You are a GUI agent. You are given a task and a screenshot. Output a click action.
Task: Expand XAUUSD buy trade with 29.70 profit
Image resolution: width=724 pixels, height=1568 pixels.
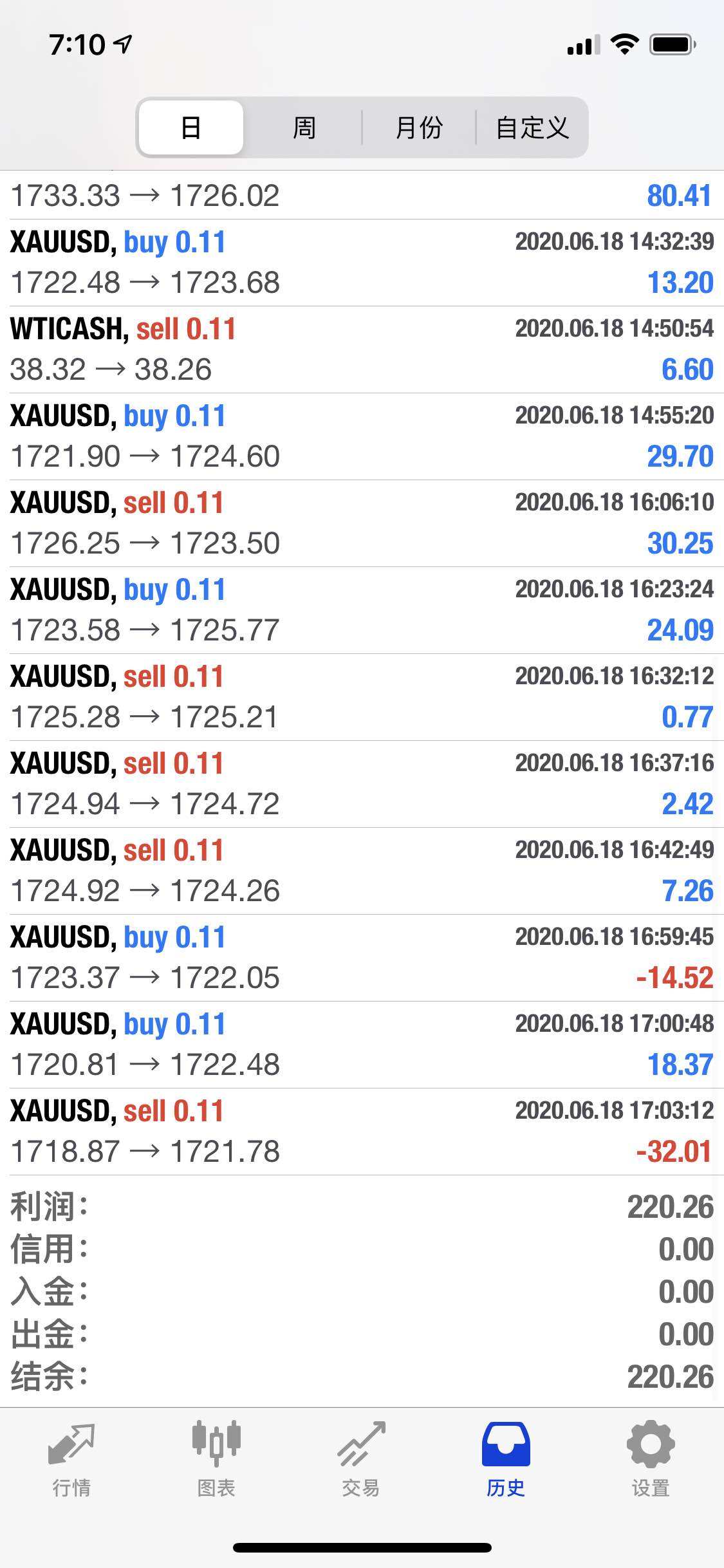362,436
